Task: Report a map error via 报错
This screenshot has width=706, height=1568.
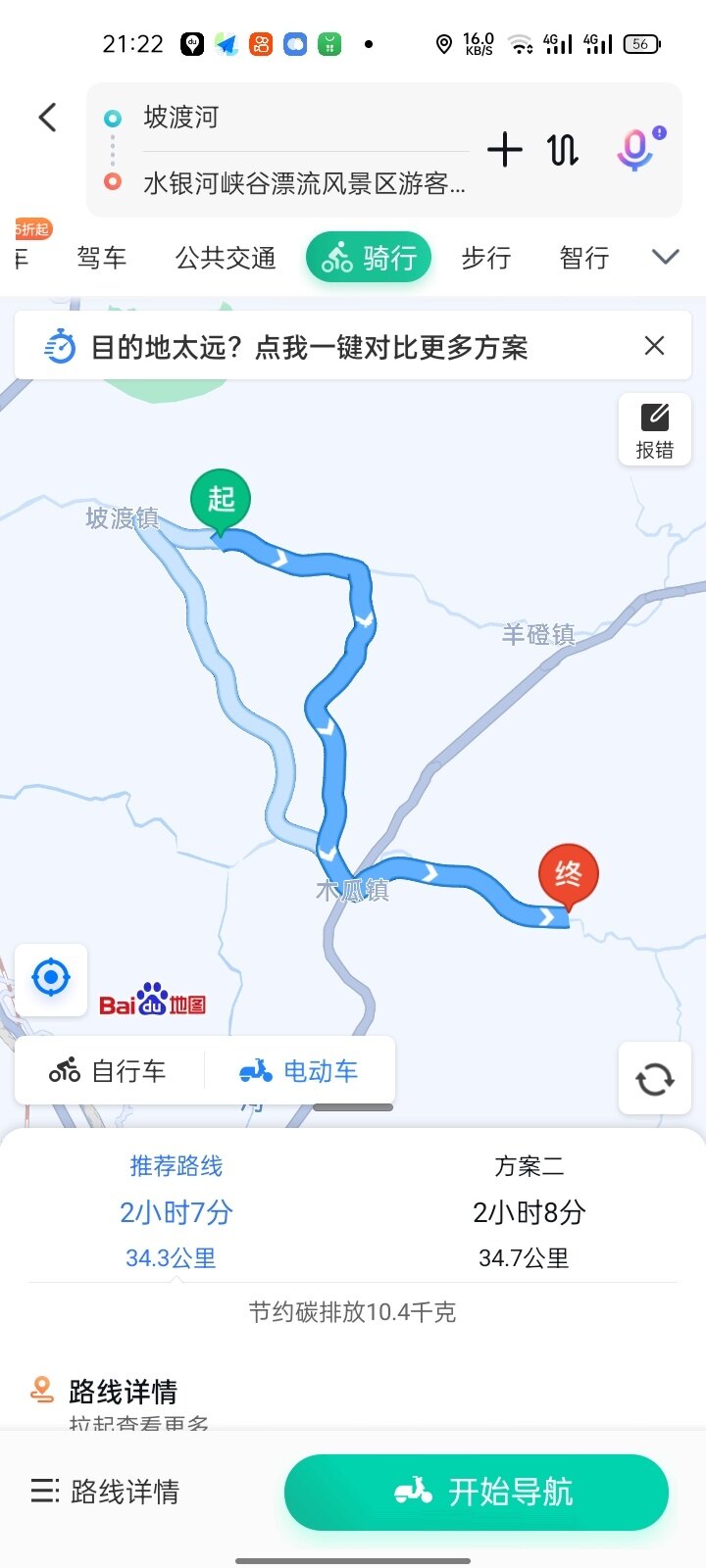Action: (x=655, y=429)
